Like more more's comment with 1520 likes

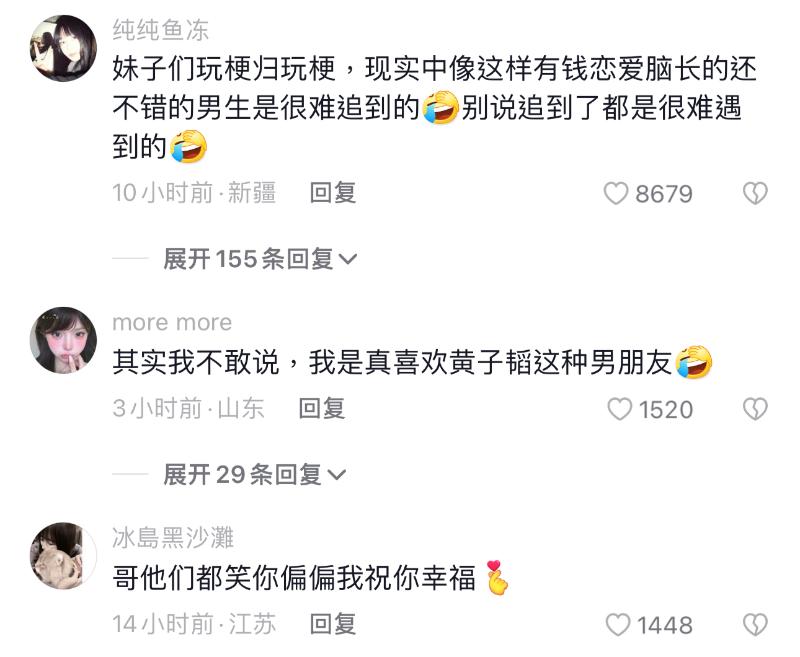click(620, 409)
